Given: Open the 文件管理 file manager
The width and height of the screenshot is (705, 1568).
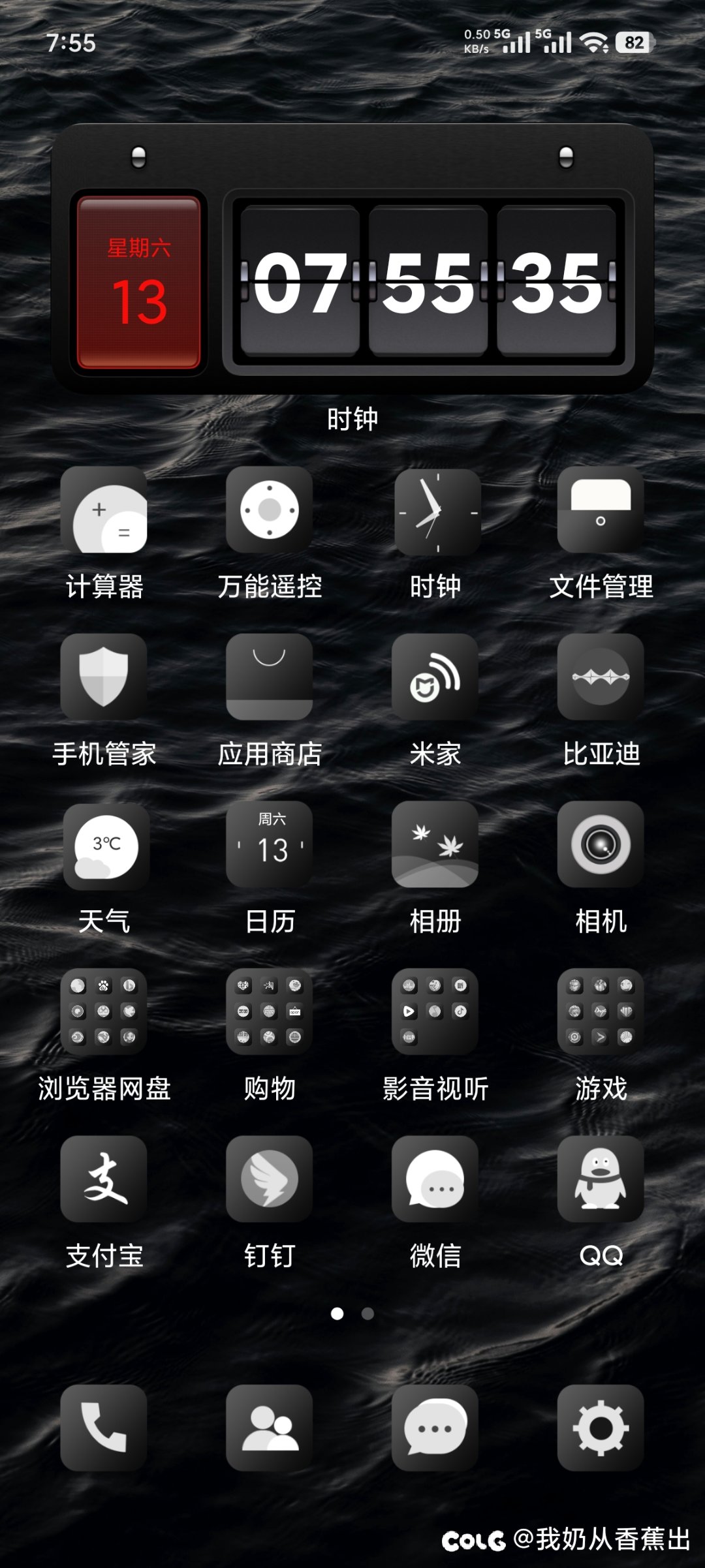Looking at the screenshot, I should [601, 511].
